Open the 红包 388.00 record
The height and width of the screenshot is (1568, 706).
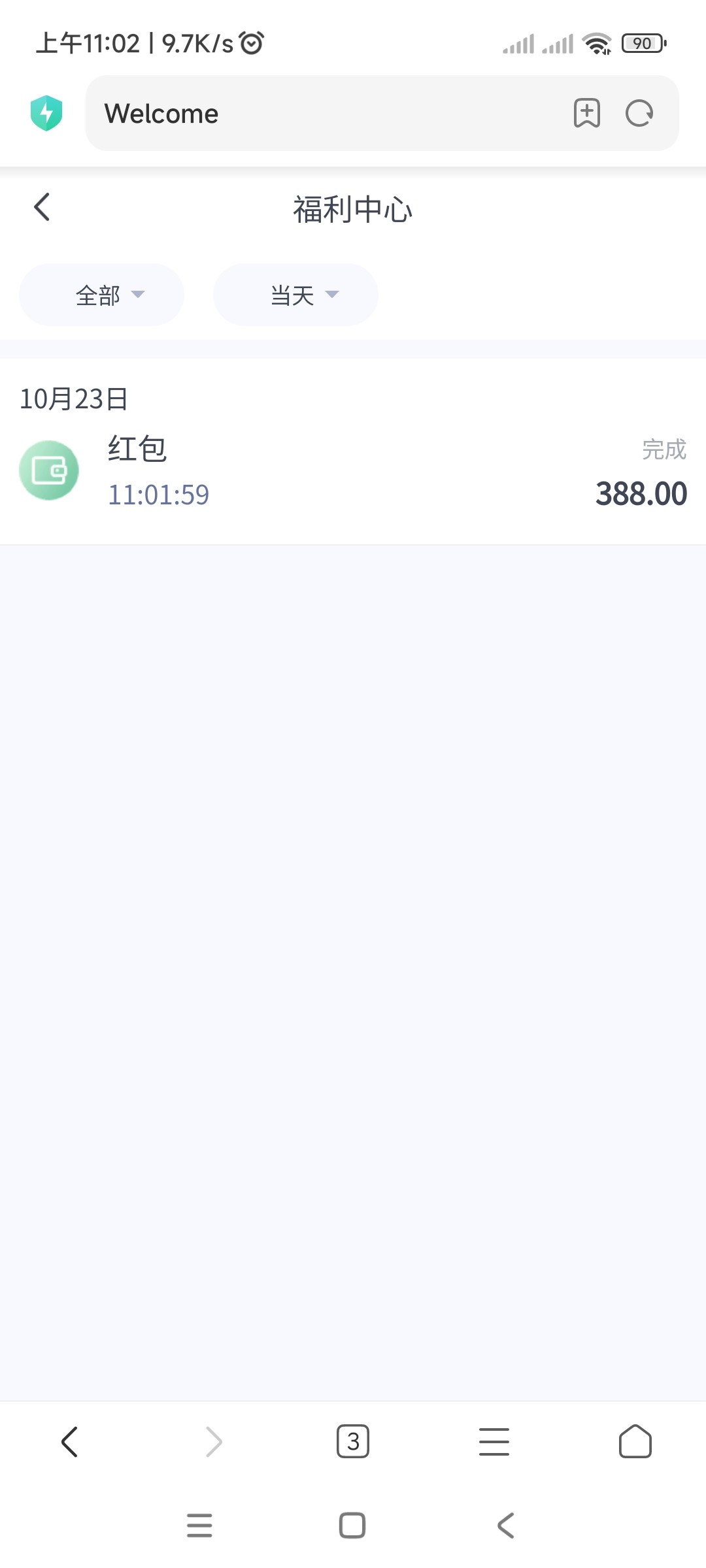tap(353, 472)
